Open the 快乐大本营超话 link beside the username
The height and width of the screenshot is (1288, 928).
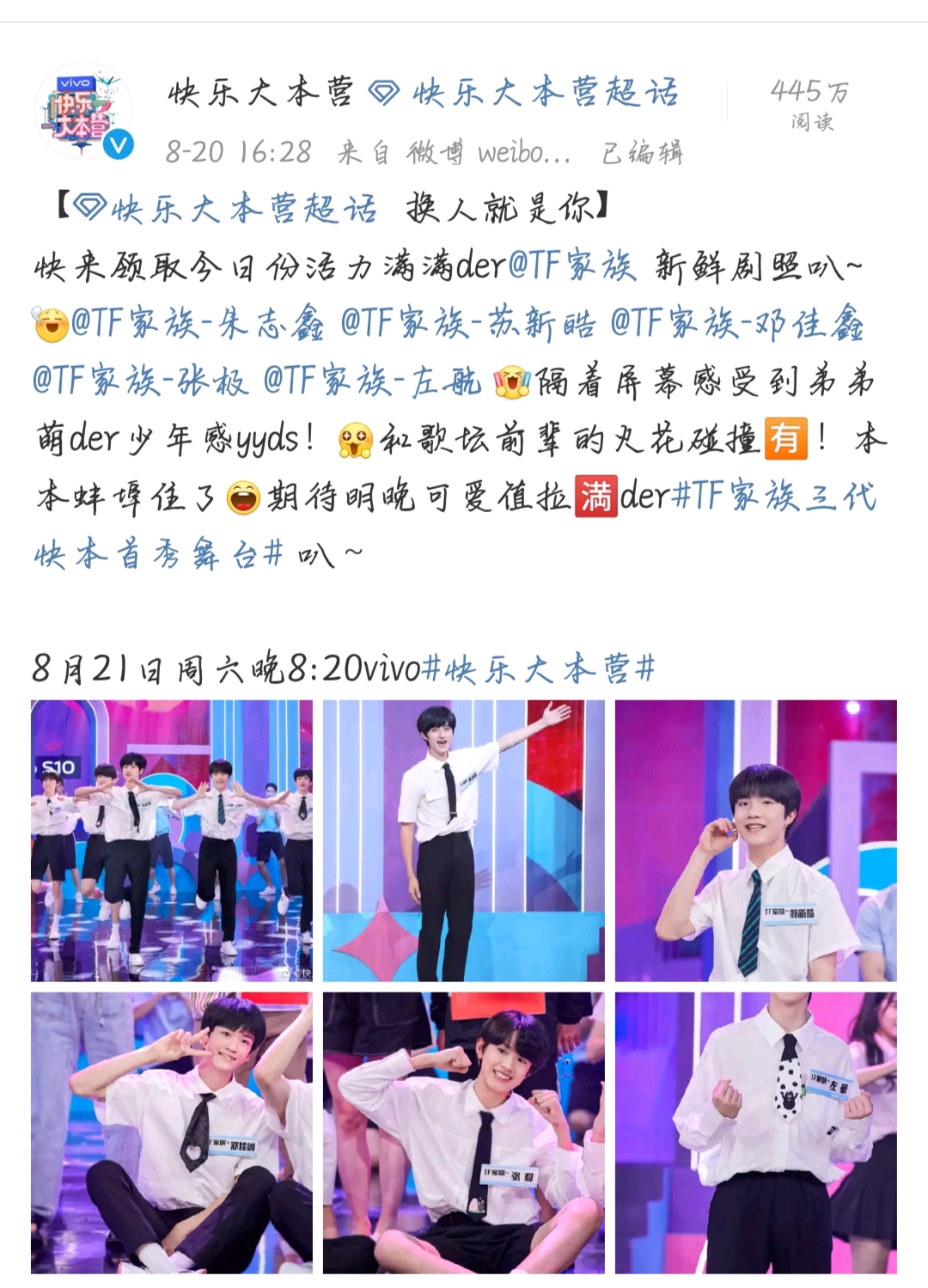pyautogui.click(x=525, y=92)
